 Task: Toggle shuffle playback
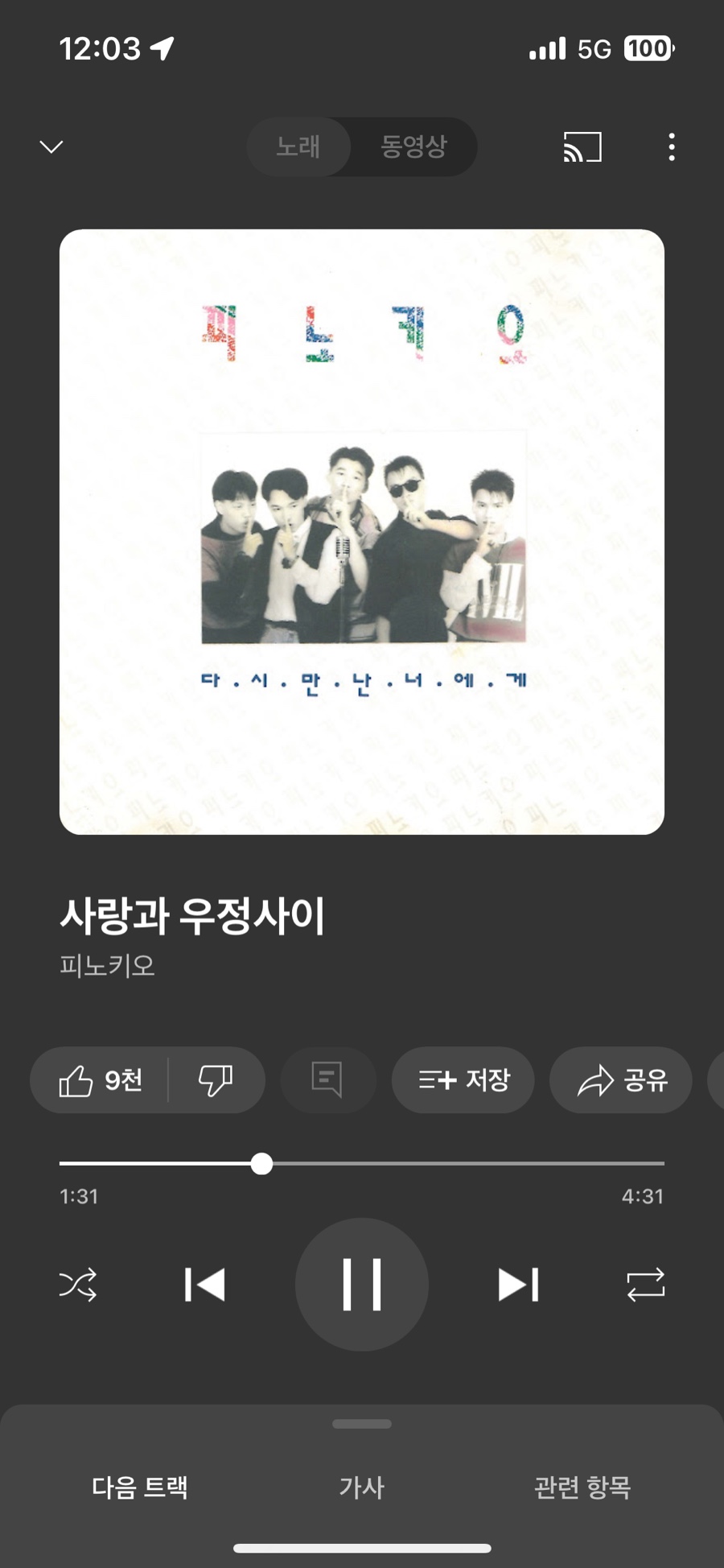click(78, 1285)
